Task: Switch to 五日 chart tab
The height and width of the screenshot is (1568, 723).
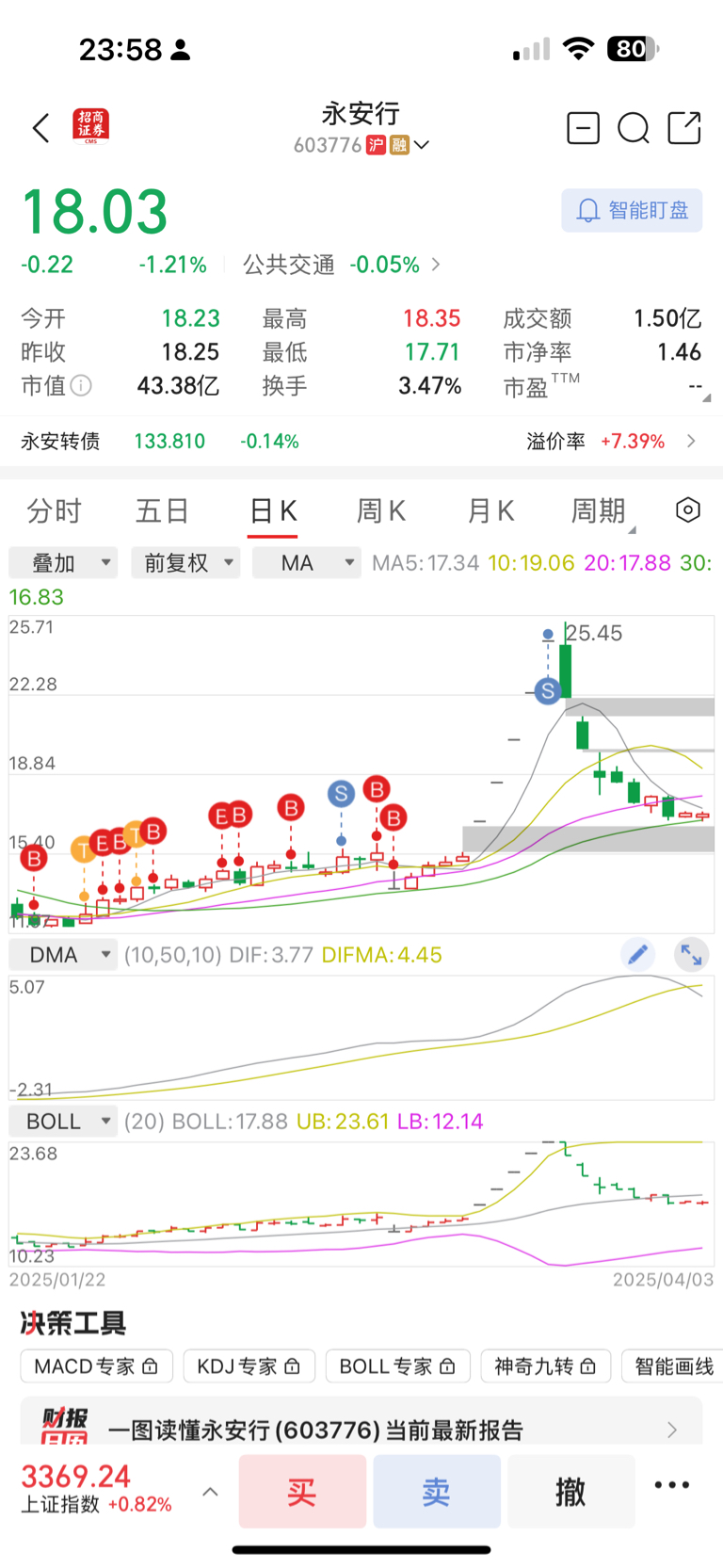Action: point(162,511)
